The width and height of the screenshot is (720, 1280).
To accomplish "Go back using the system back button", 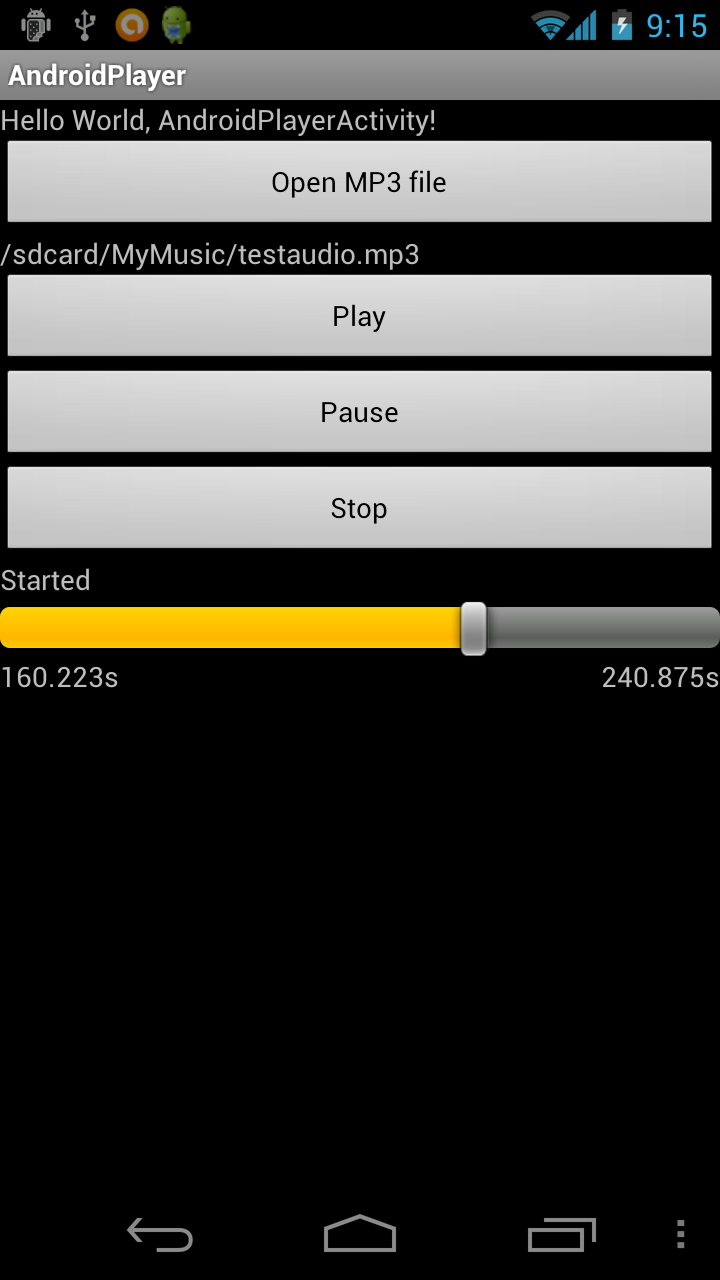I will tap(160, 1235).
